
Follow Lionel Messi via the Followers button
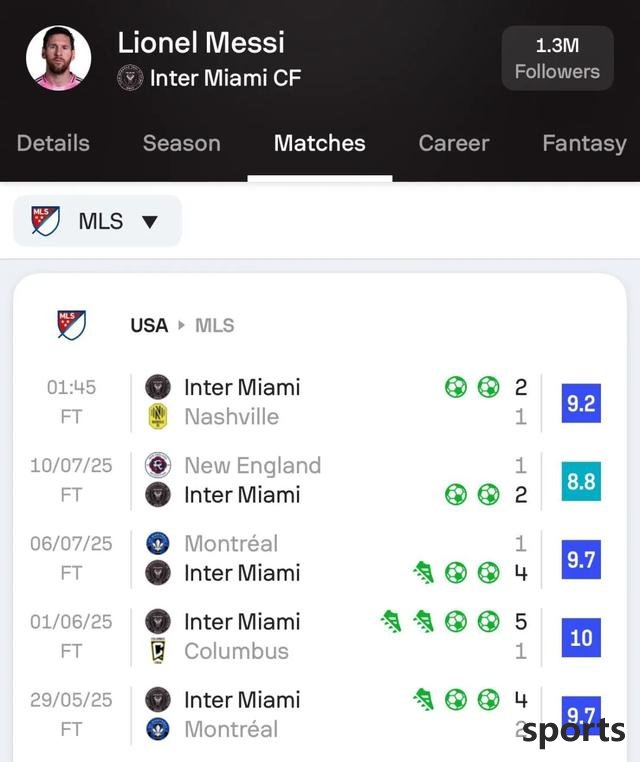(x=557, y=58)
